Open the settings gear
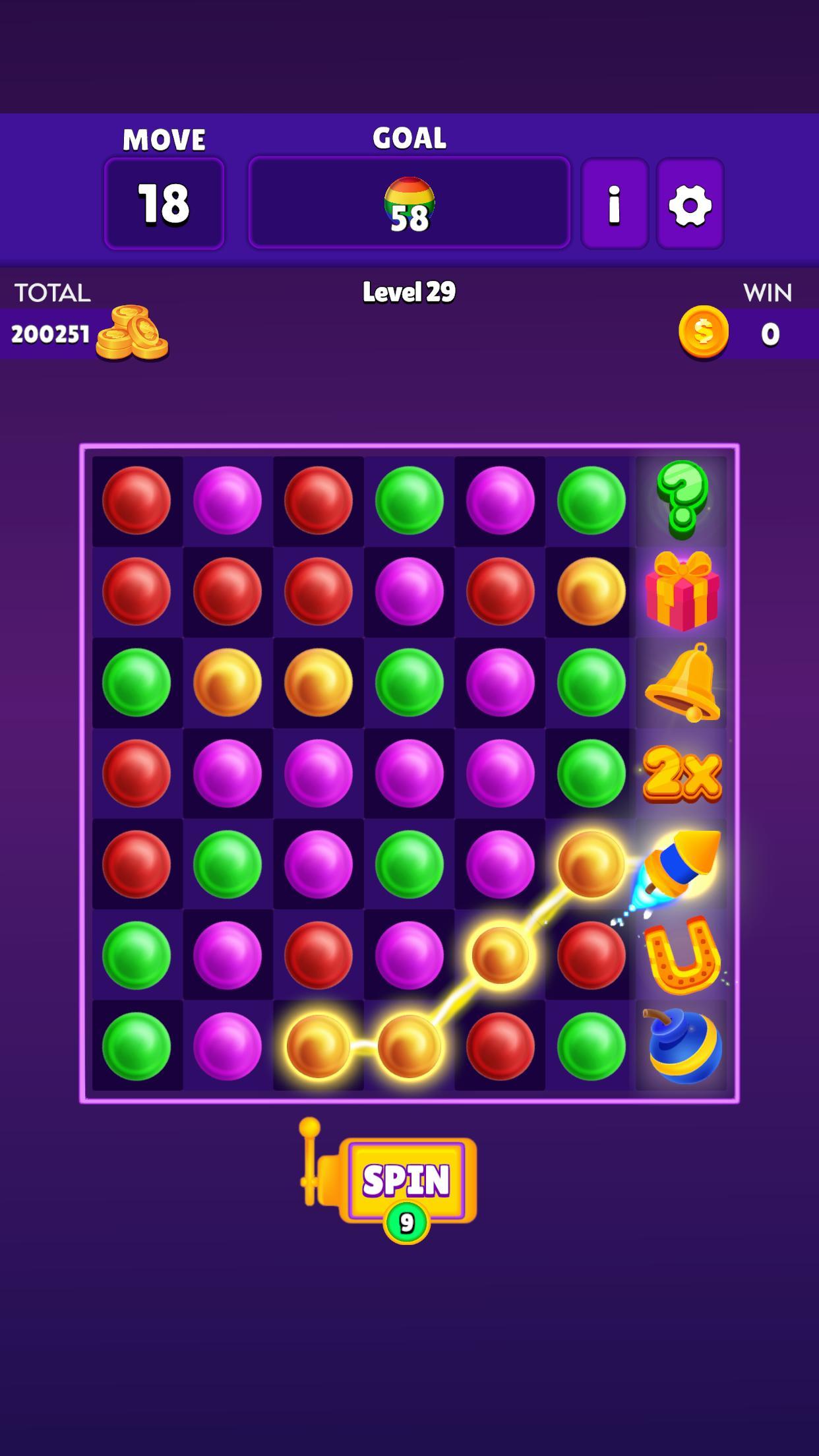This screenshot has width=819, height=1456. (x=690, y=203)
